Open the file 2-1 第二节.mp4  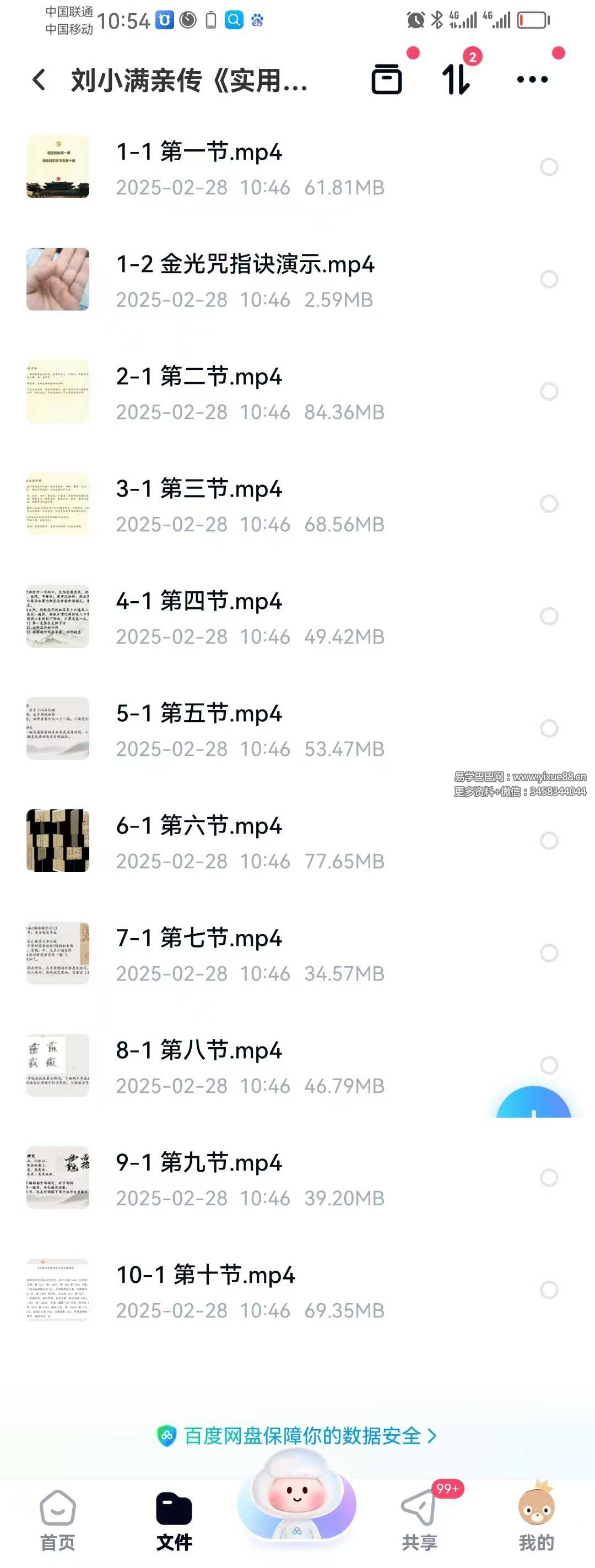[x=198, y=377]
